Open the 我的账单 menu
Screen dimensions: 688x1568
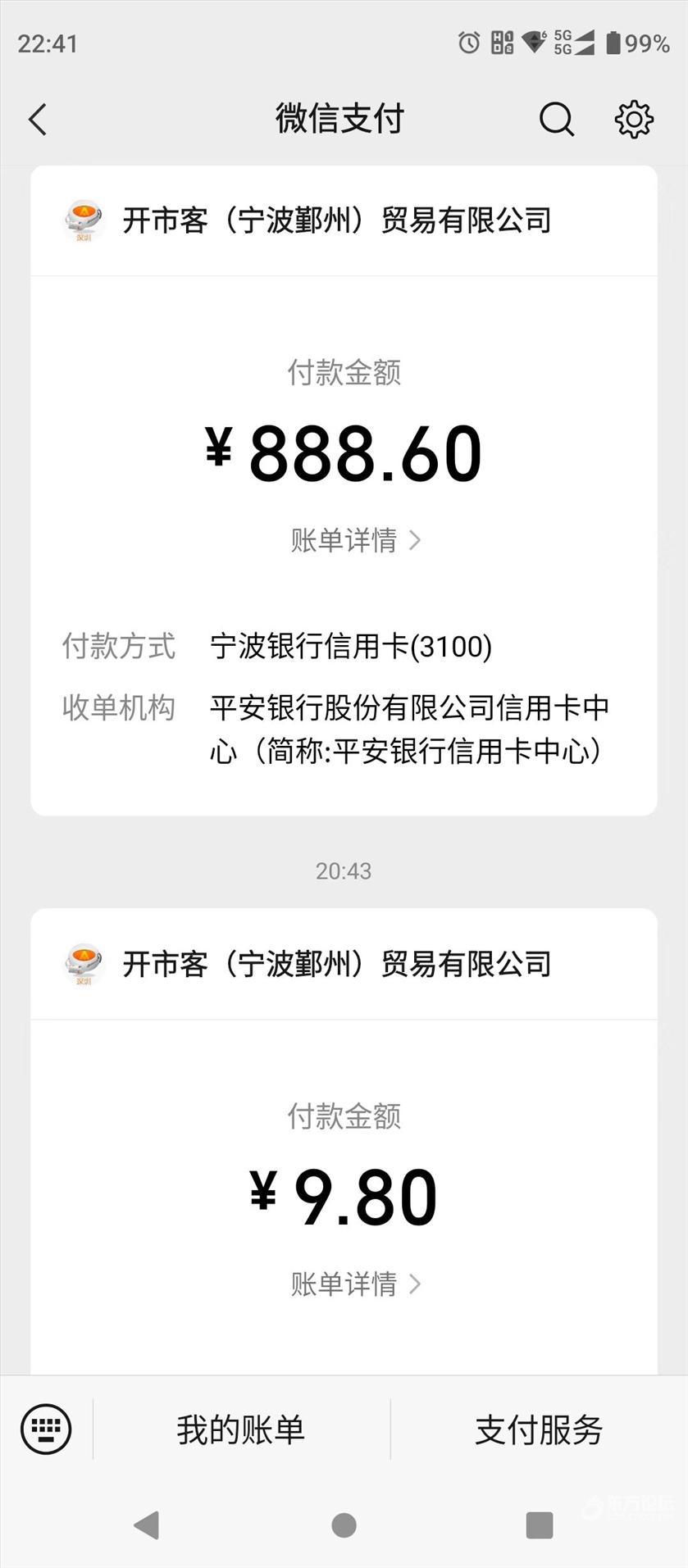[x=241, y=1430]
